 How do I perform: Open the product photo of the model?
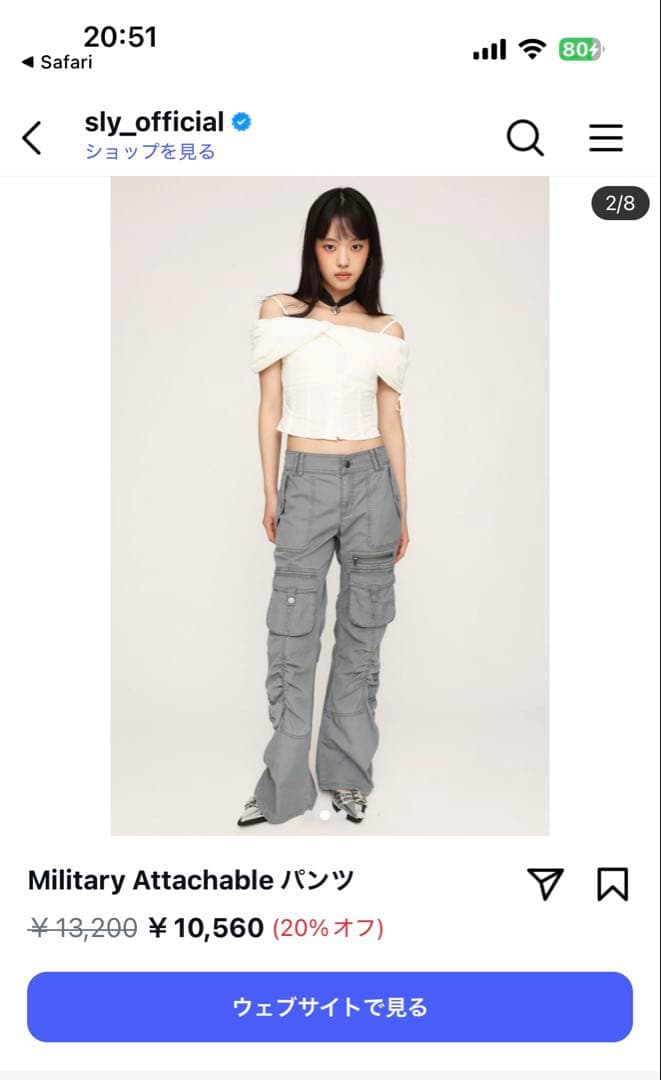tap(330, 505)
